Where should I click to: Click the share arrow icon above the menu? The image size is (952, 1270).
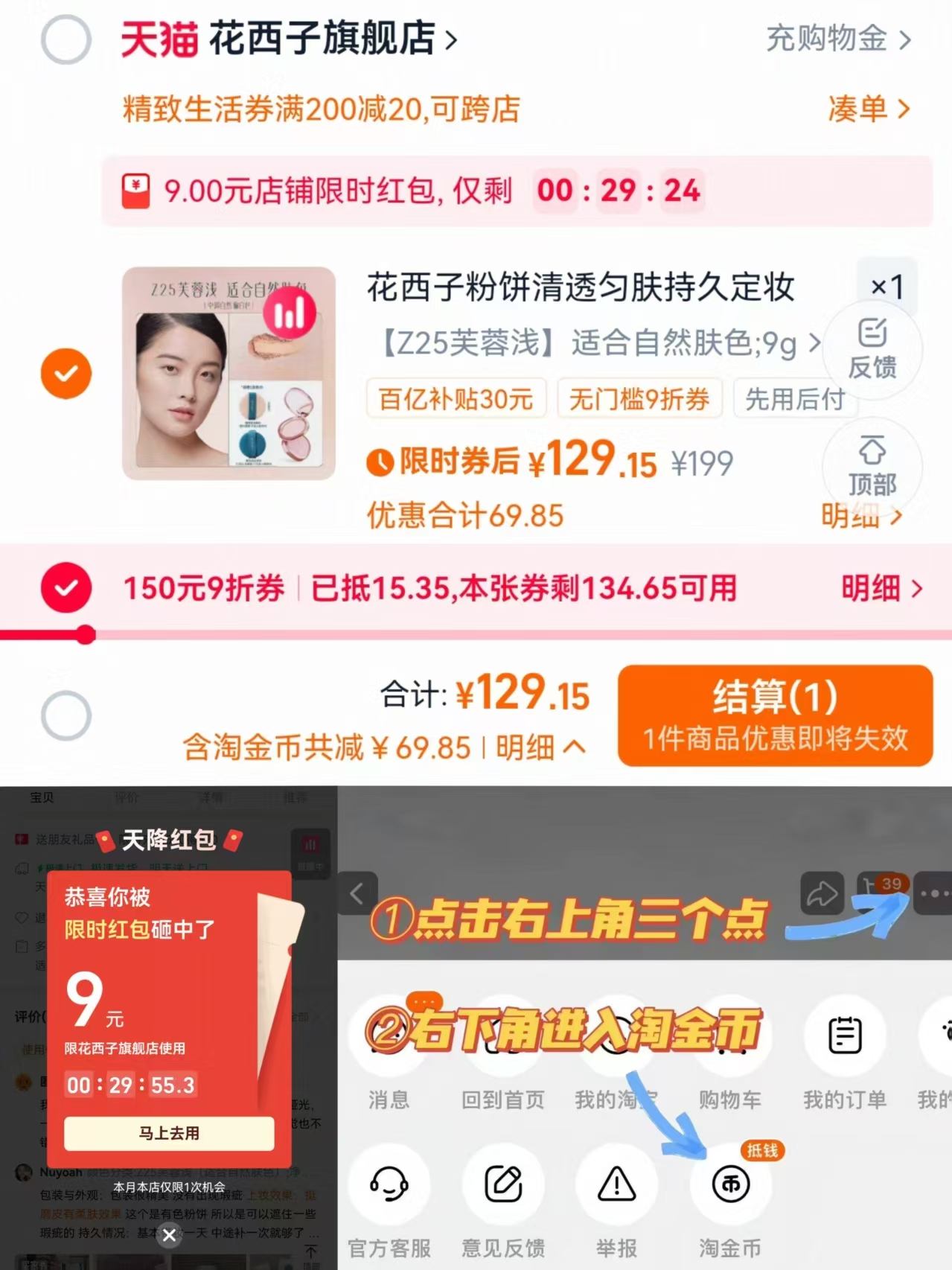point(822,893)
